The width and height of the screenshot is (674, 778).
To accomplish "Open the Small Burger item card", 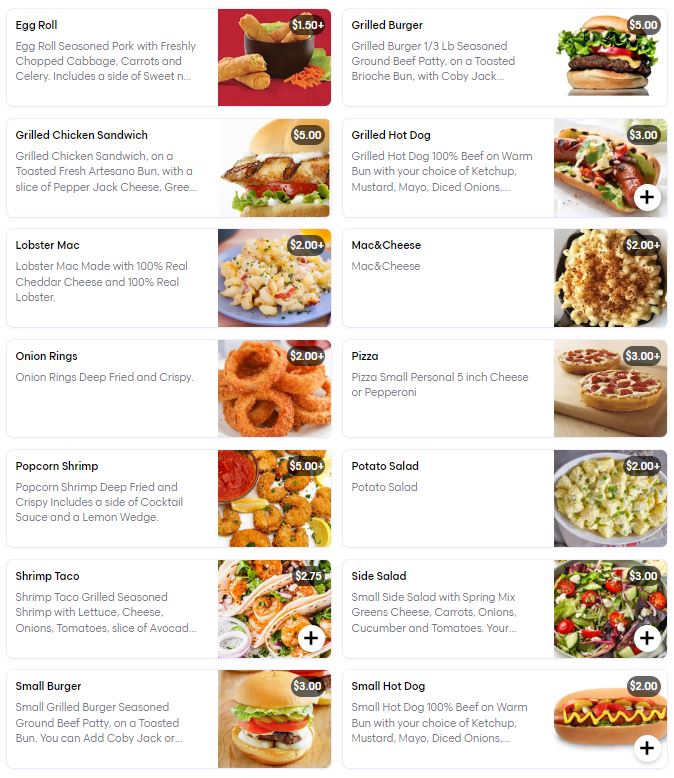I will [112, 719].
